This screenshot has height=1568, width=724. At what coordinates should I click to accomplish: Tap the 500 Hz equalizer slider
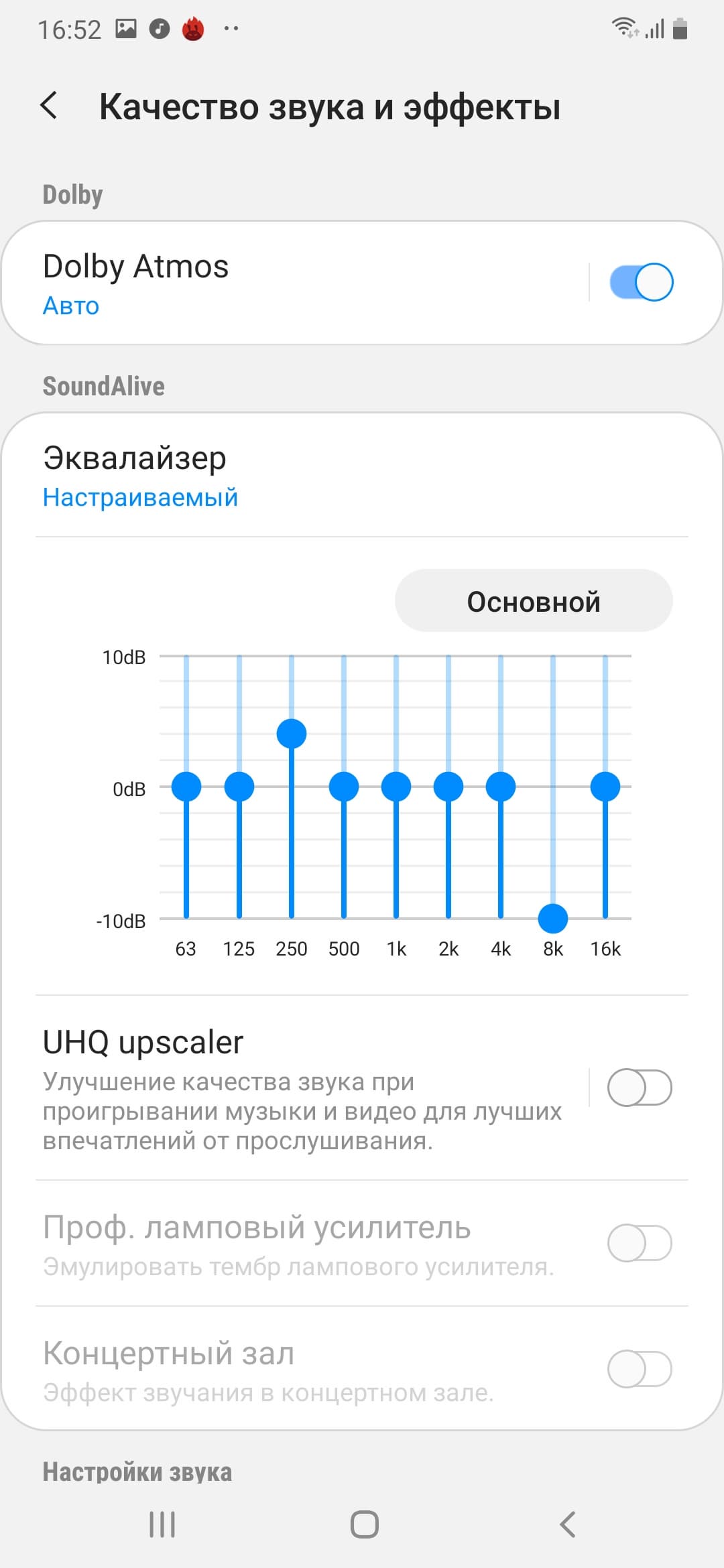click(344, 787)
